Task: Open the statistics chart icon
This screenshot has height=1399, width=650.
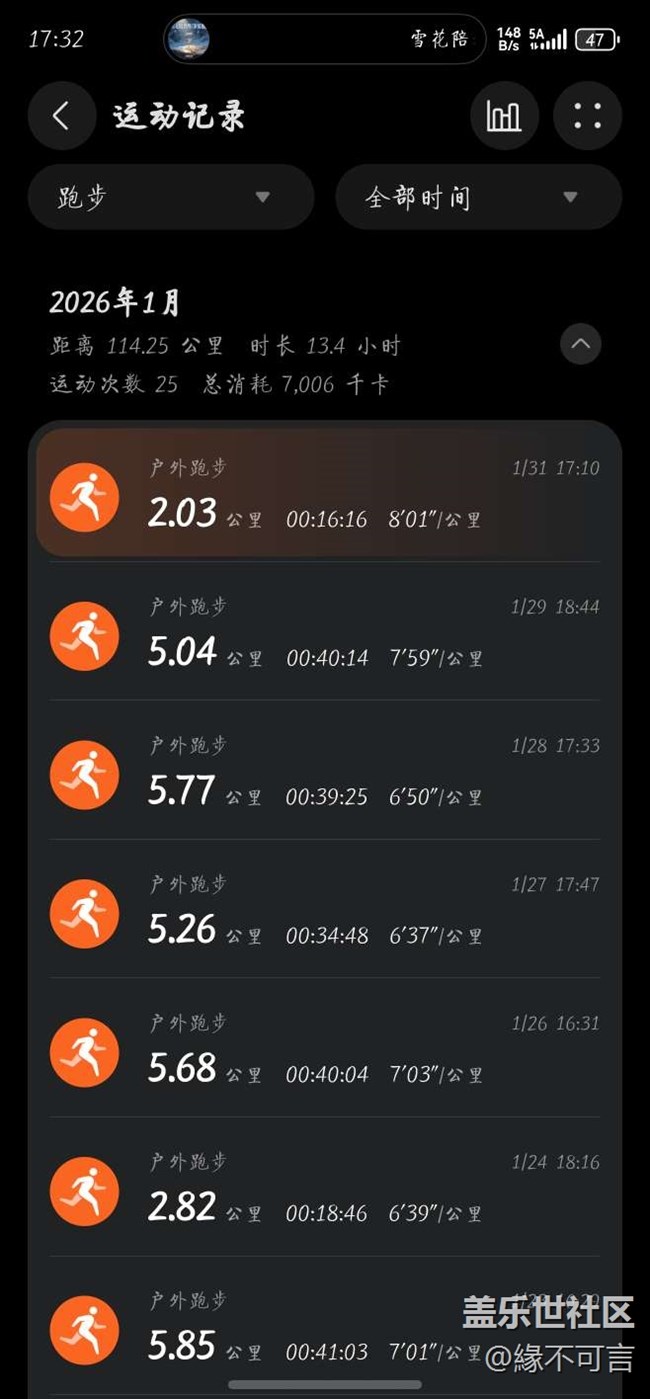Action: (504, 116)
